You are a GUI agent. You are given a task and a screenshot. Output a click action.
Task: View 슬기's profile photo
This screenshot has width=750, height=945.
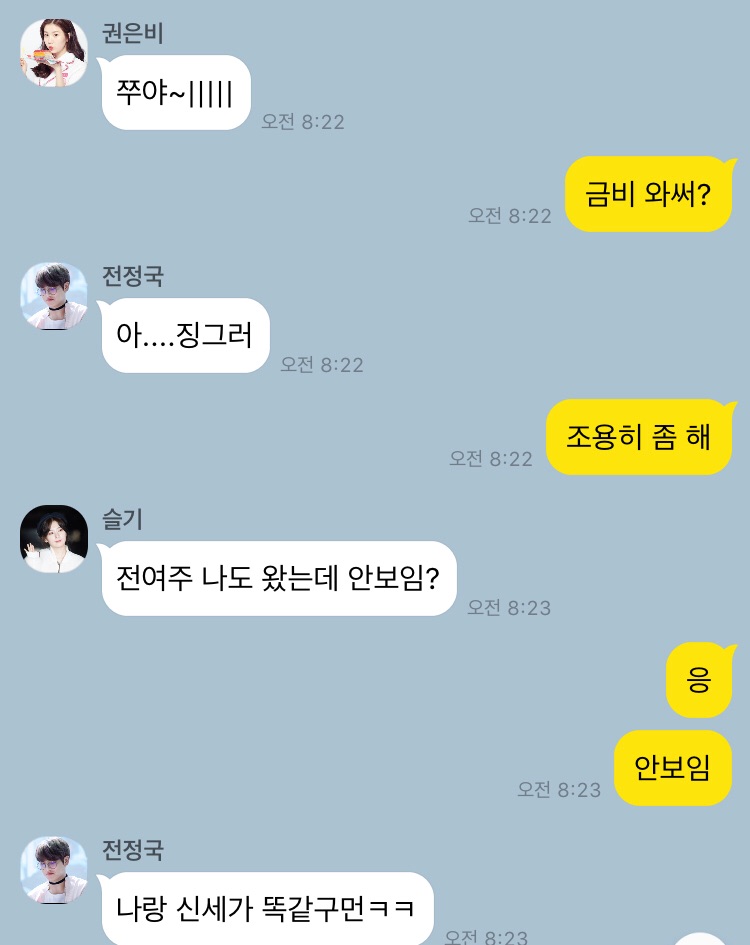click(x=54, y=539)
